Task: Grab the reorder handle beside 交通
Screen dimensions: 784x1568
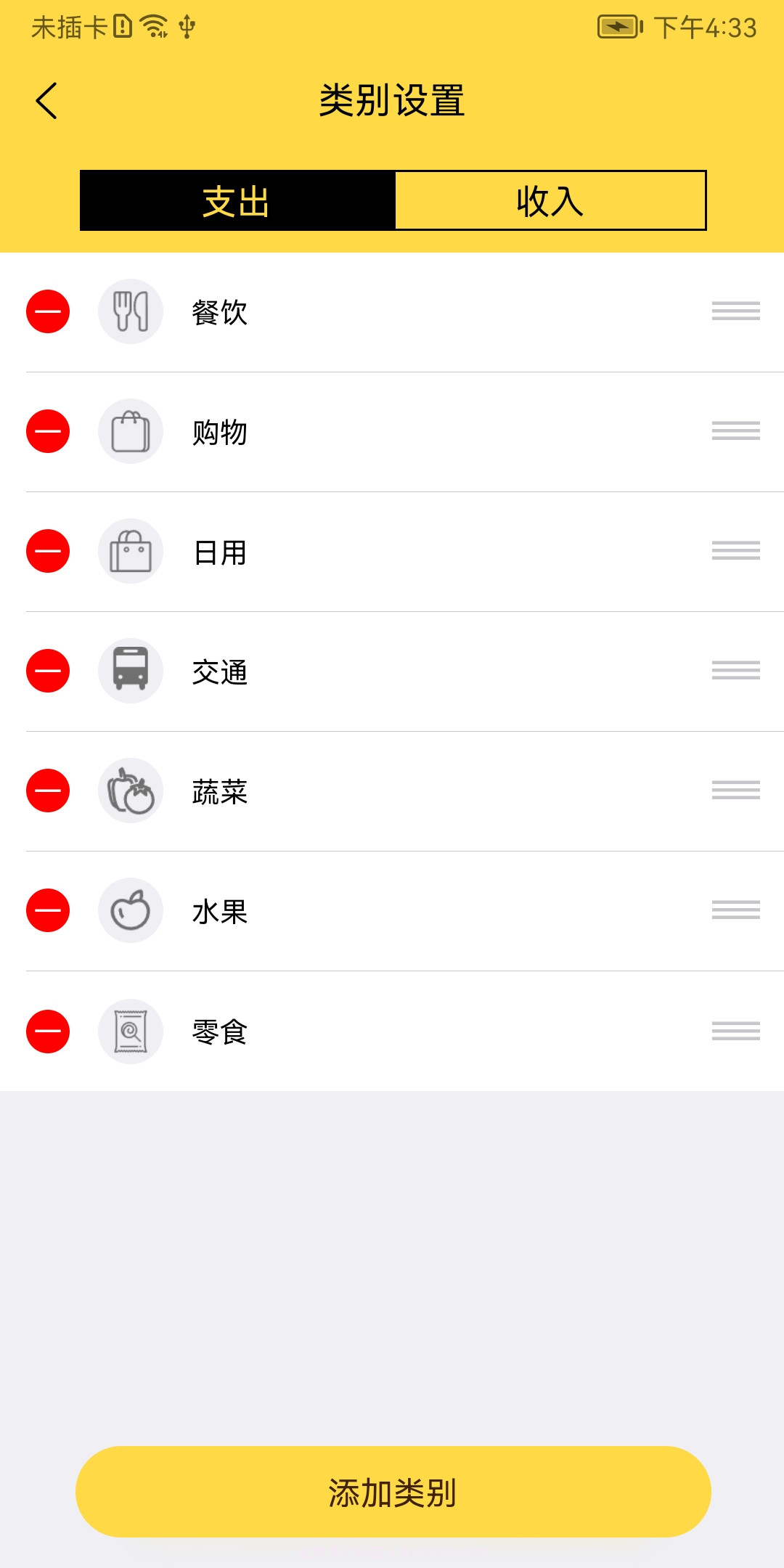Action: tap(735, 671)
